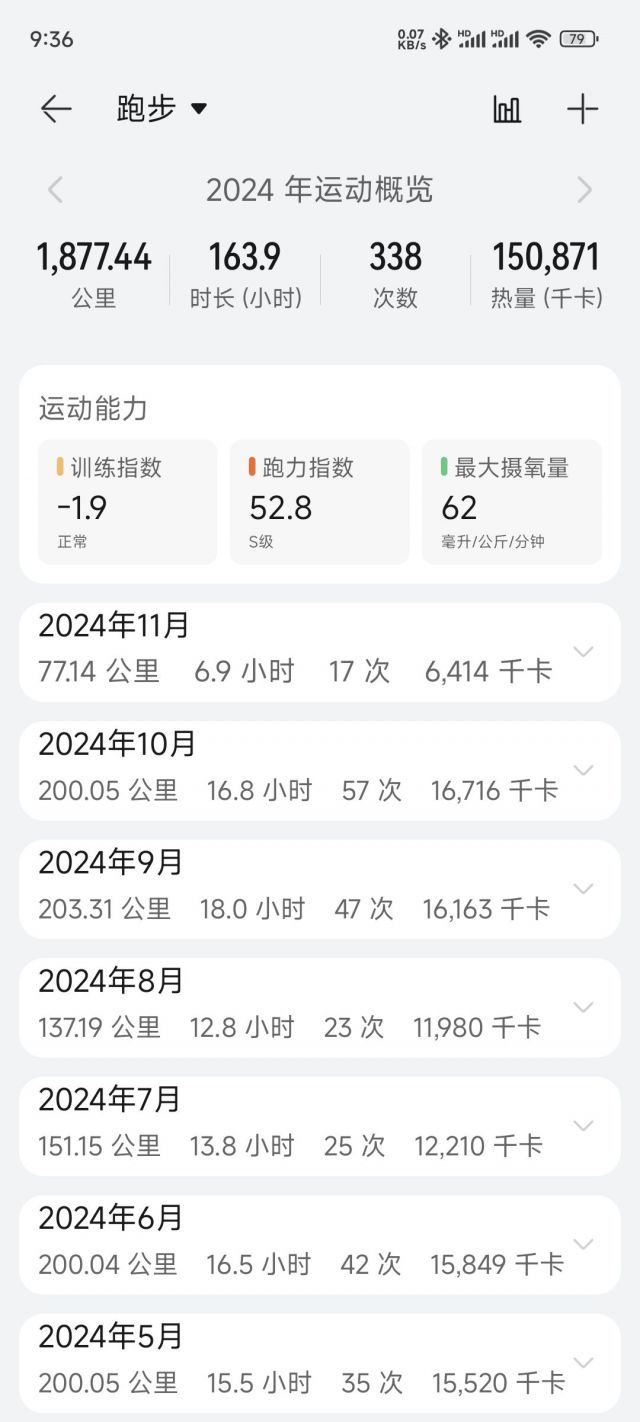Viewport: 640px width, 1422px height.
Task: Expand the 2024年11月 running records
Action: click(x=583, y=652)
